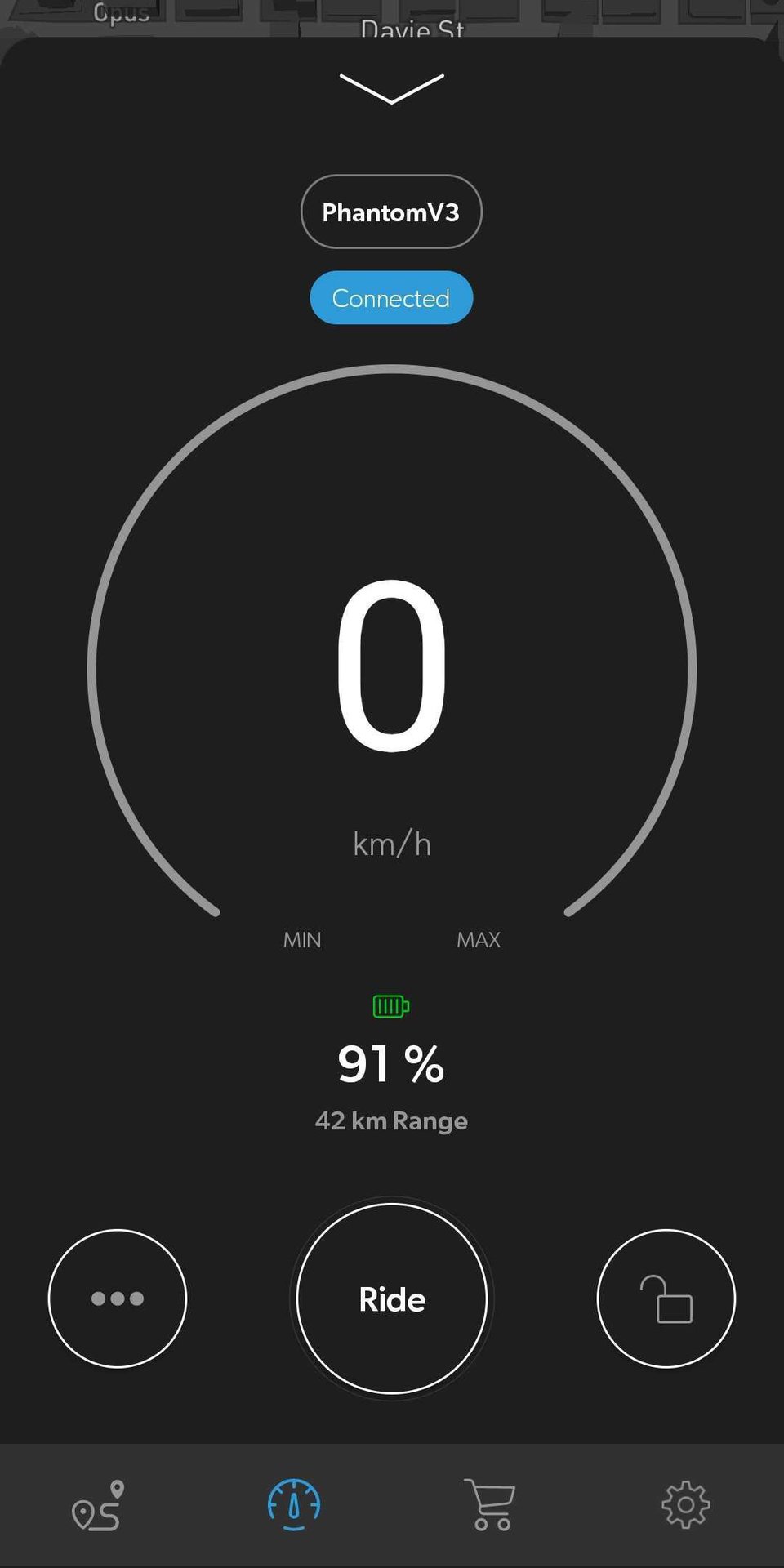
Task: Toggle the scooter lock button
Action: (666, 1298)
